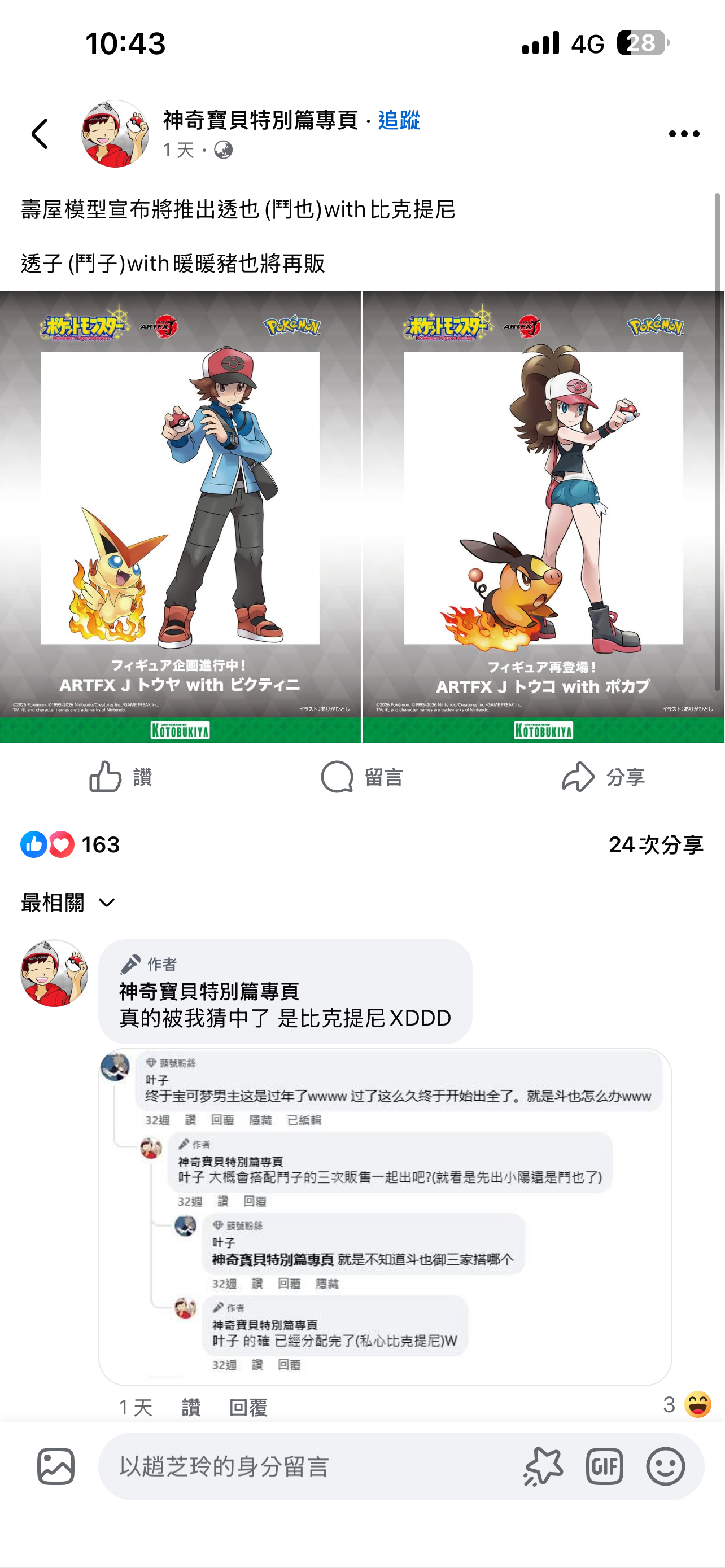This screenshot has height=1568, width=725.
Task: Follow the page via 追蹤
Action: [x=399, y=120]
